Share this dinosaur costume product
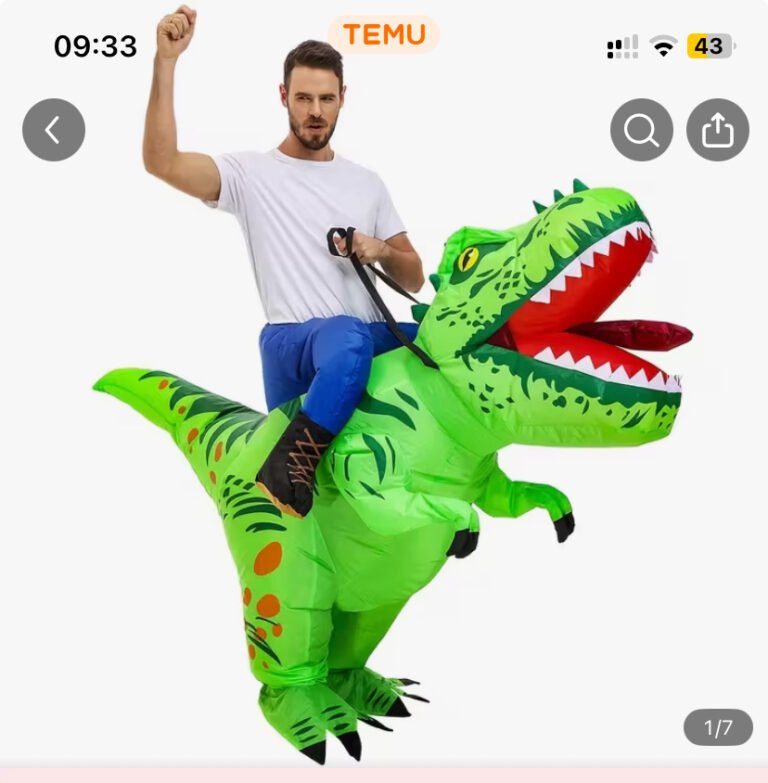 [x=717, y=130]
